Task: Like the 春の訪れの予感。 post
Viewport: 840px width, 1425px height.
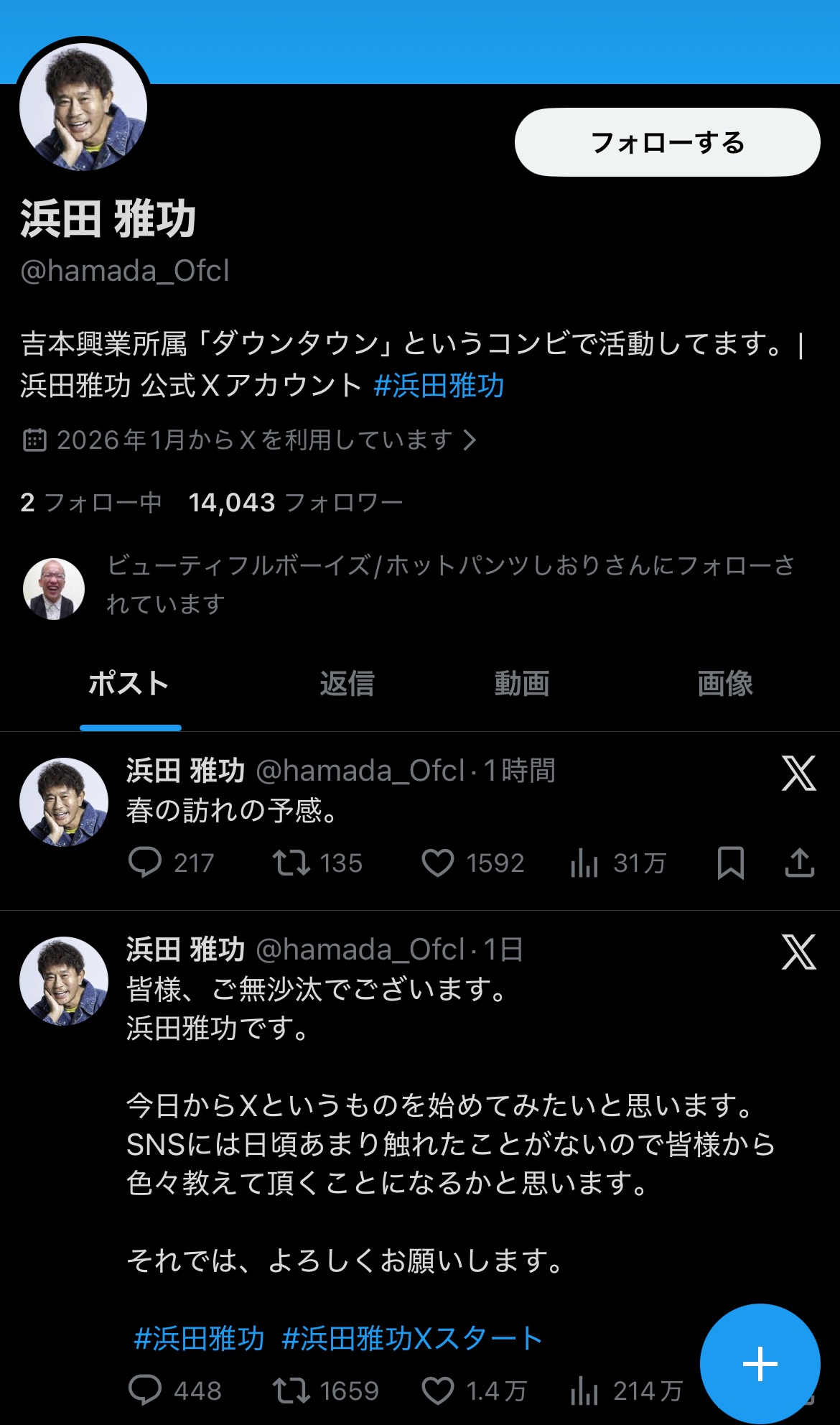Action: [437, 863]
